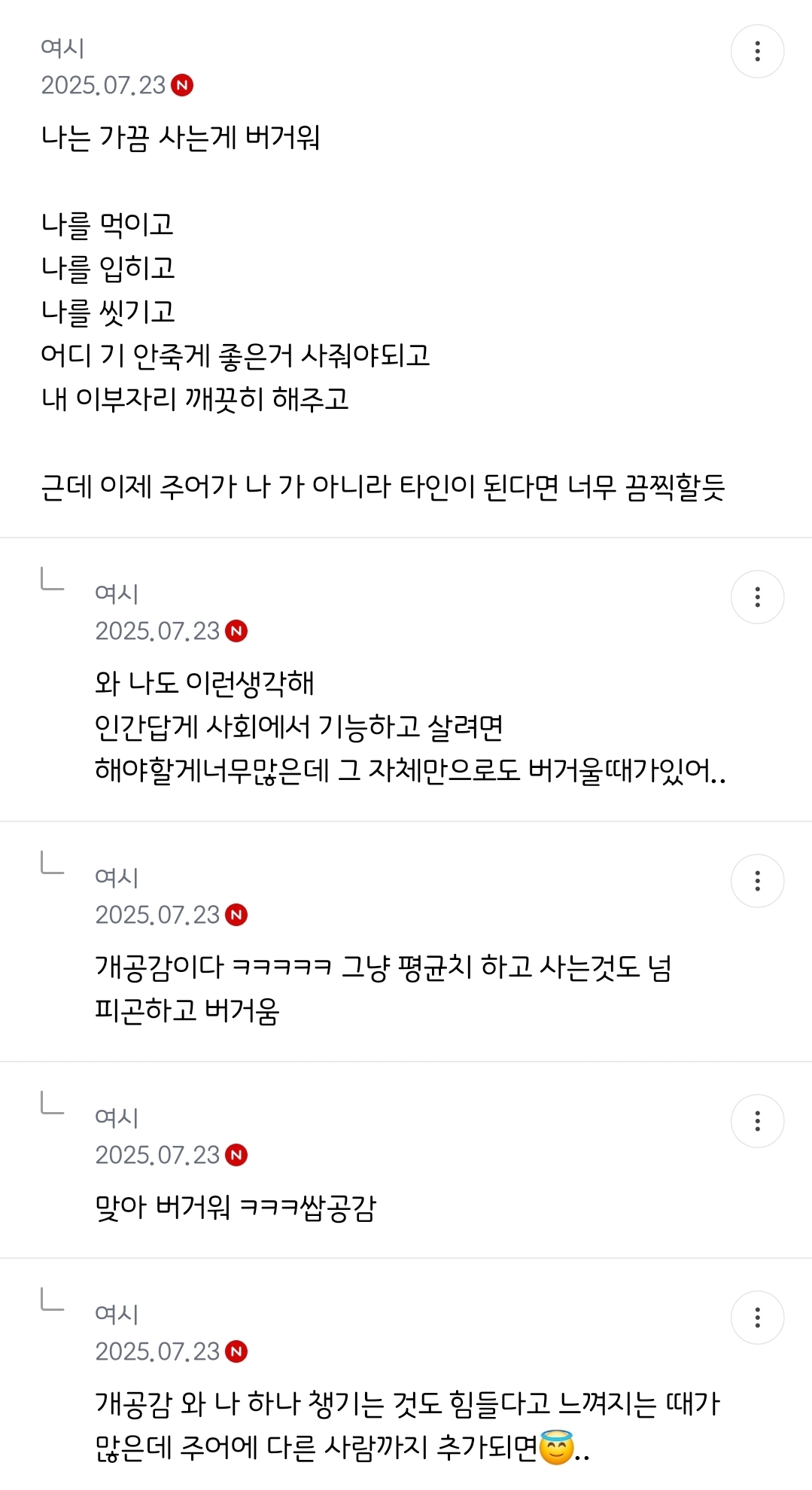The height and width of the screenshot is (1490, 812).
Task: Select the username 여시 on the third reply
Action: pyautogui.click(x=115, y=1117)
